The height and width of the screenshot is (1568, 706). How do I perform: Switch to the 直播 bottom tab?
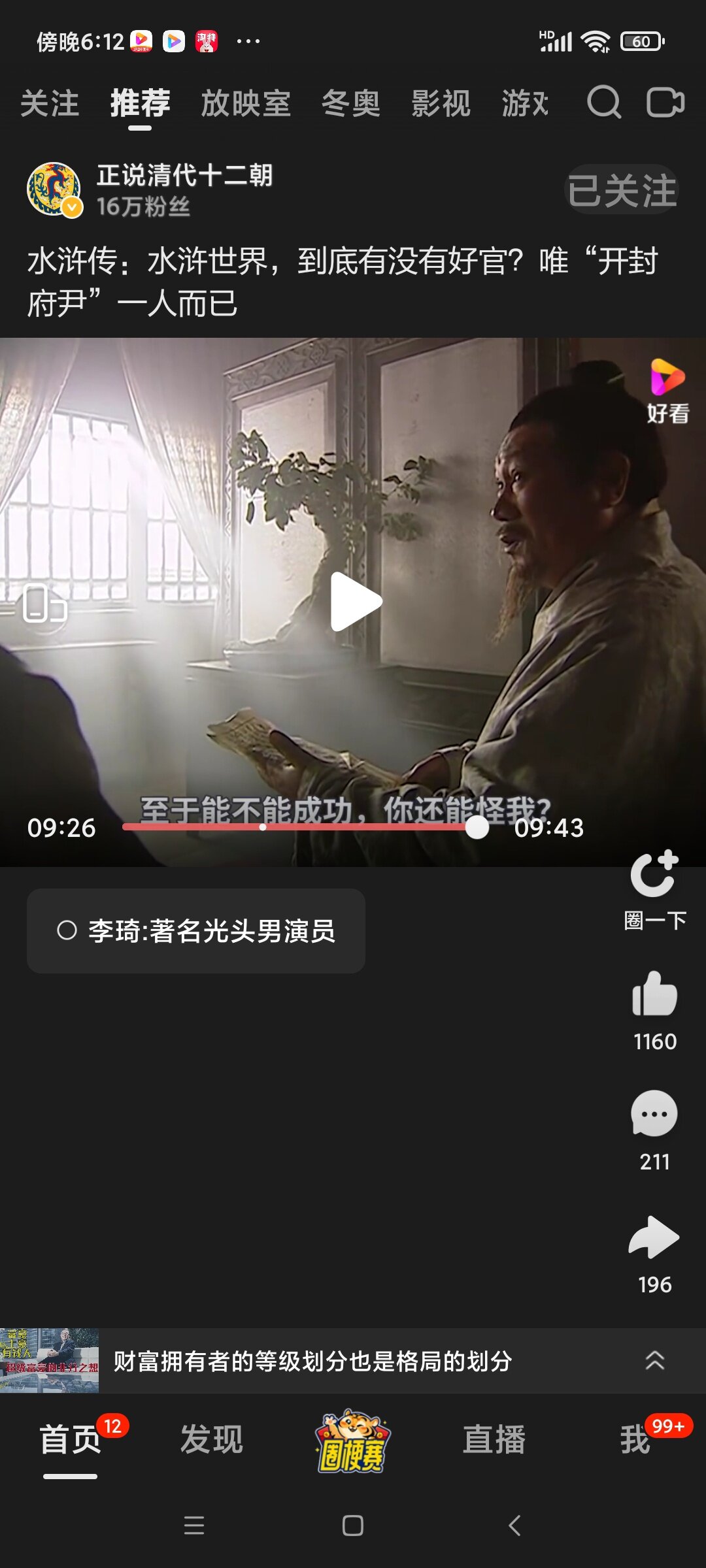pos(494,1440)
